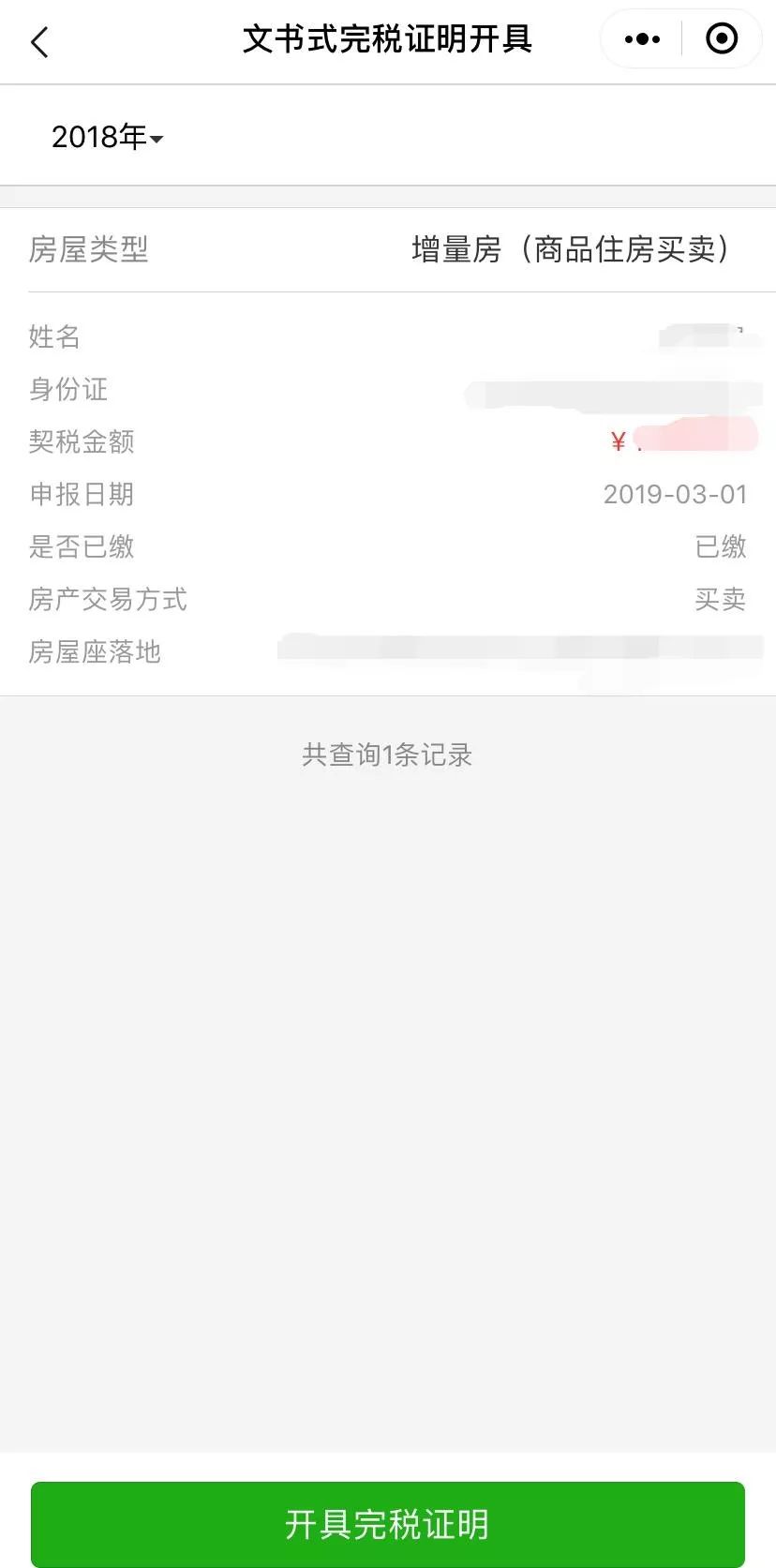
Task: Open the three-dot more options menu
Action: point(641,38)
